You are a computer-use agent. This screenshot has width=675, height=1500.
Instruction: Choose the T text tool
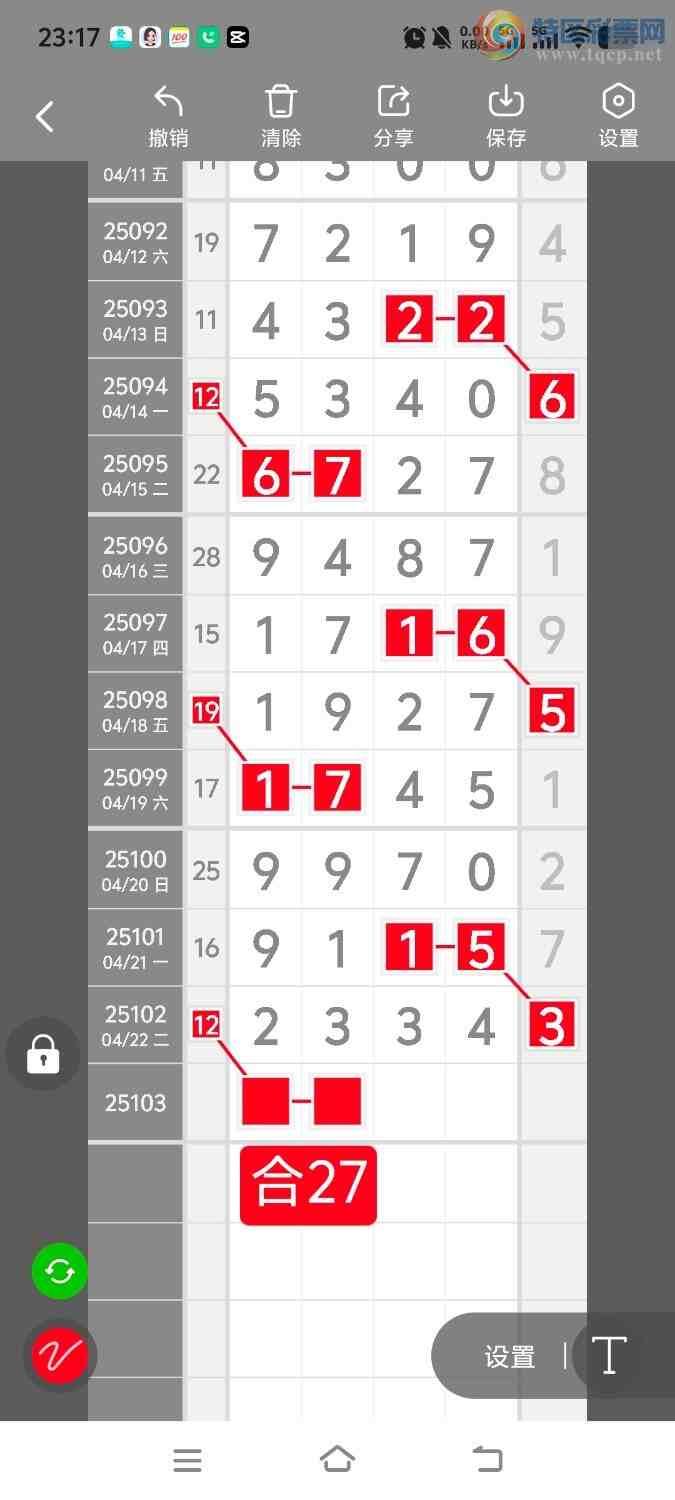coord(608,1356)
